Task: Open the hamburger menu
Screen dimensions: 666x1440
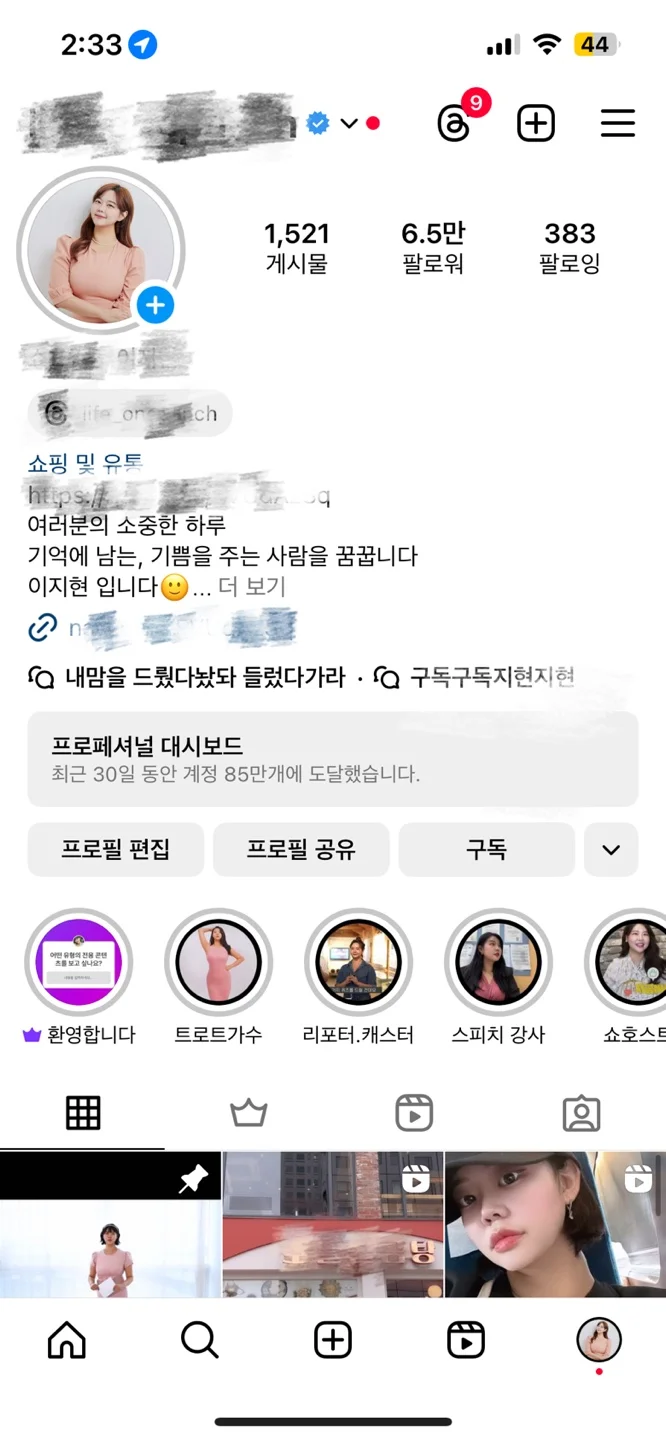Action: tap(617, 123)
